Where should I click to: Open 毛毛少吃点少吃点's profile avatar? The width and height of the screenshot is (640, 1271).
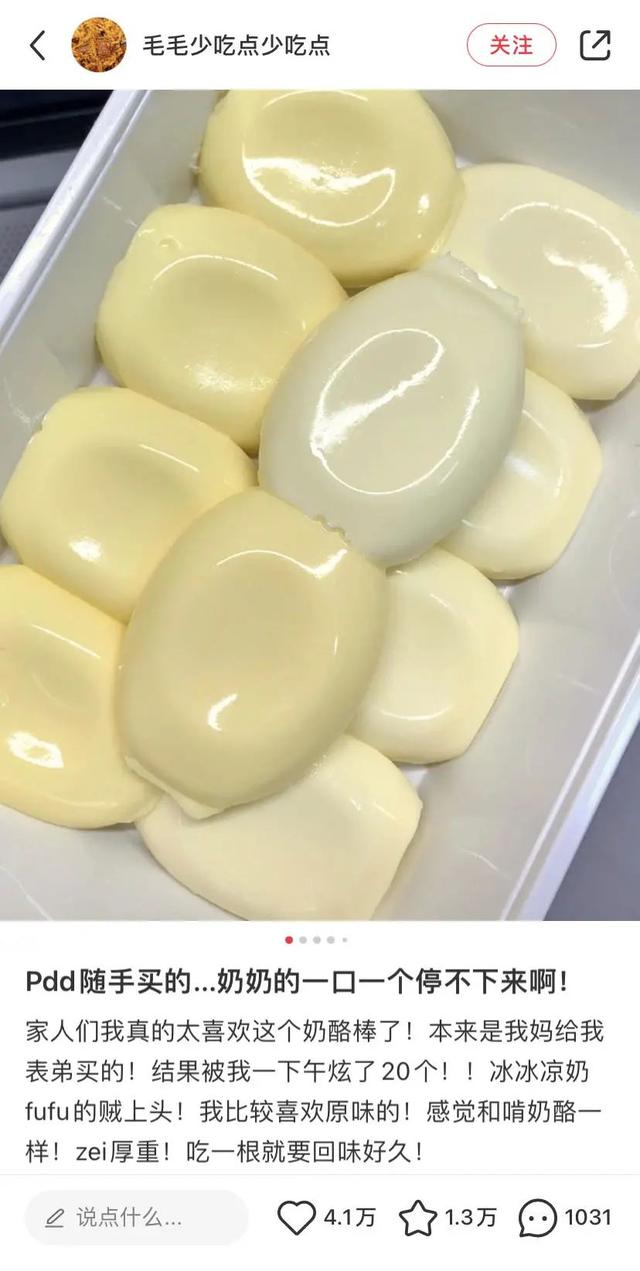coord(99,45)
